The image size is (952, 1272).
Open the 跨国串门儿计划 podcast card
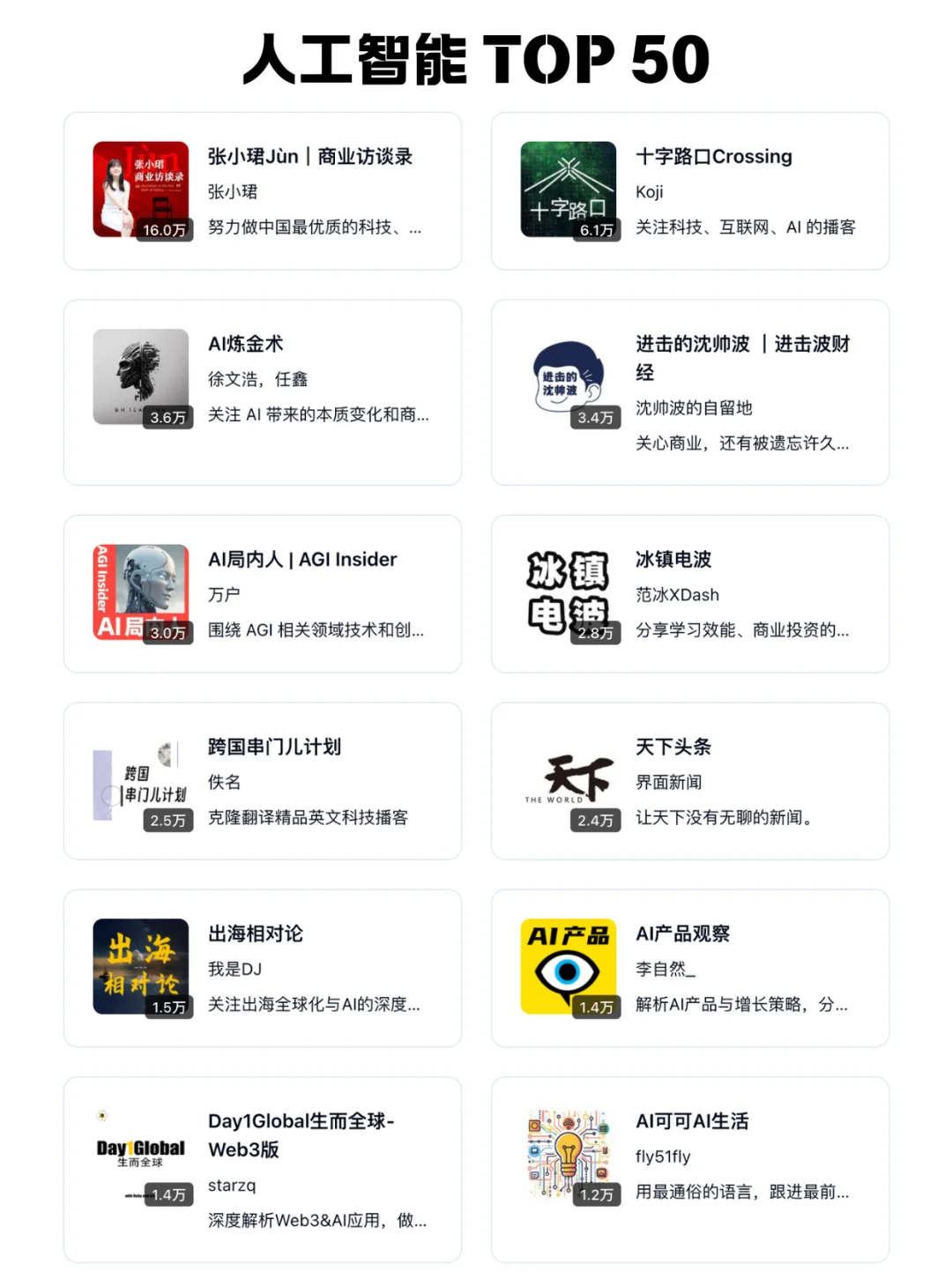coord(262,779)
